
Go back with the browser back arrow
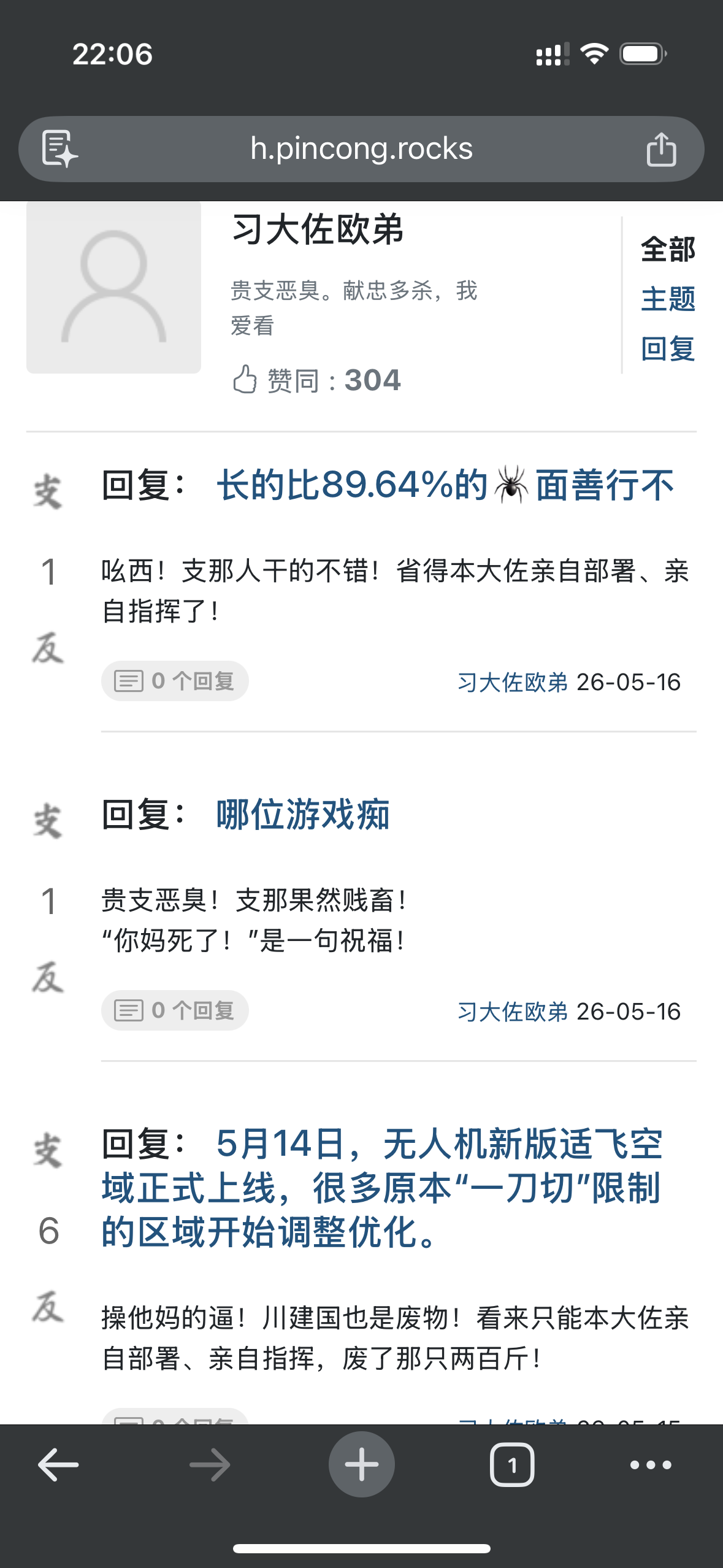[x=58, y=1465]
